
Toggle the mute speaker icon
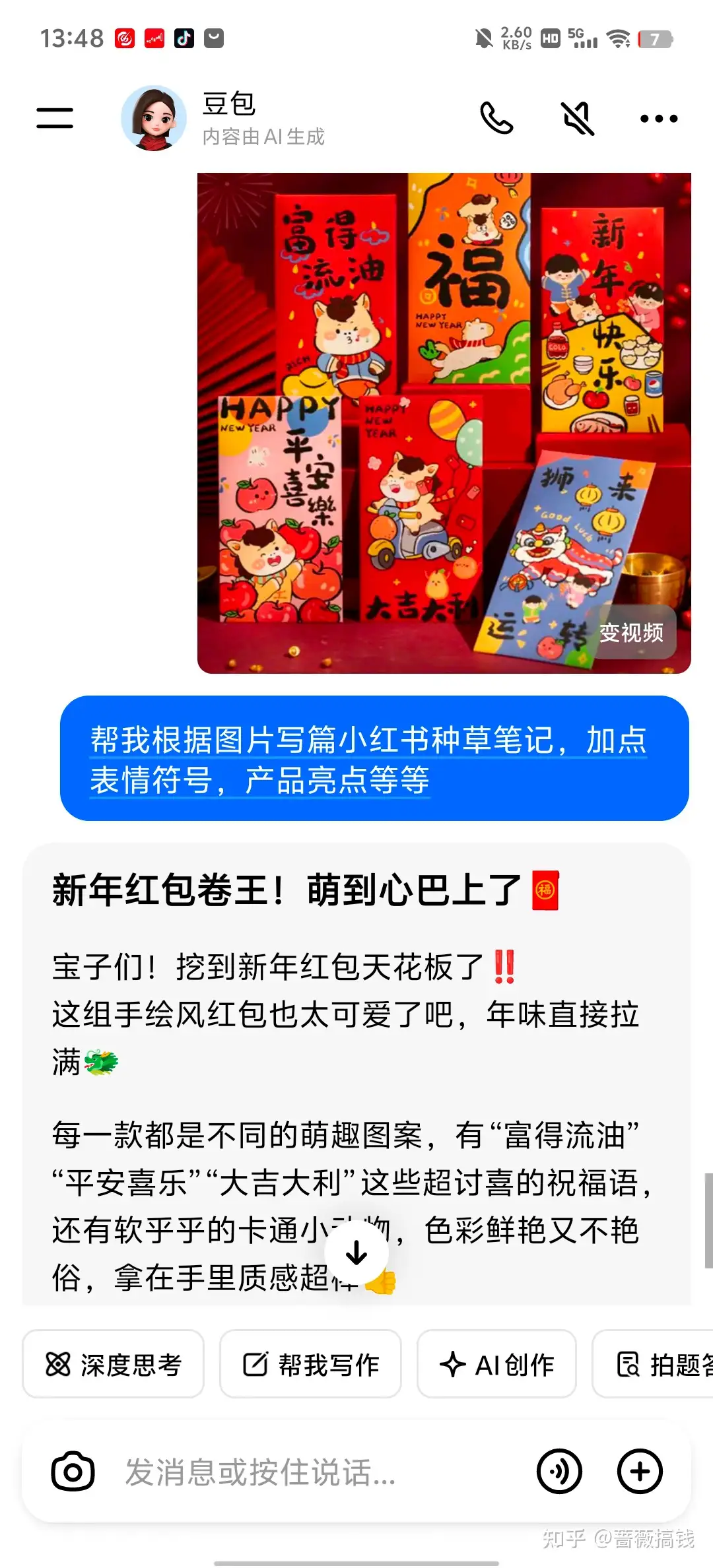coord(578,118)
